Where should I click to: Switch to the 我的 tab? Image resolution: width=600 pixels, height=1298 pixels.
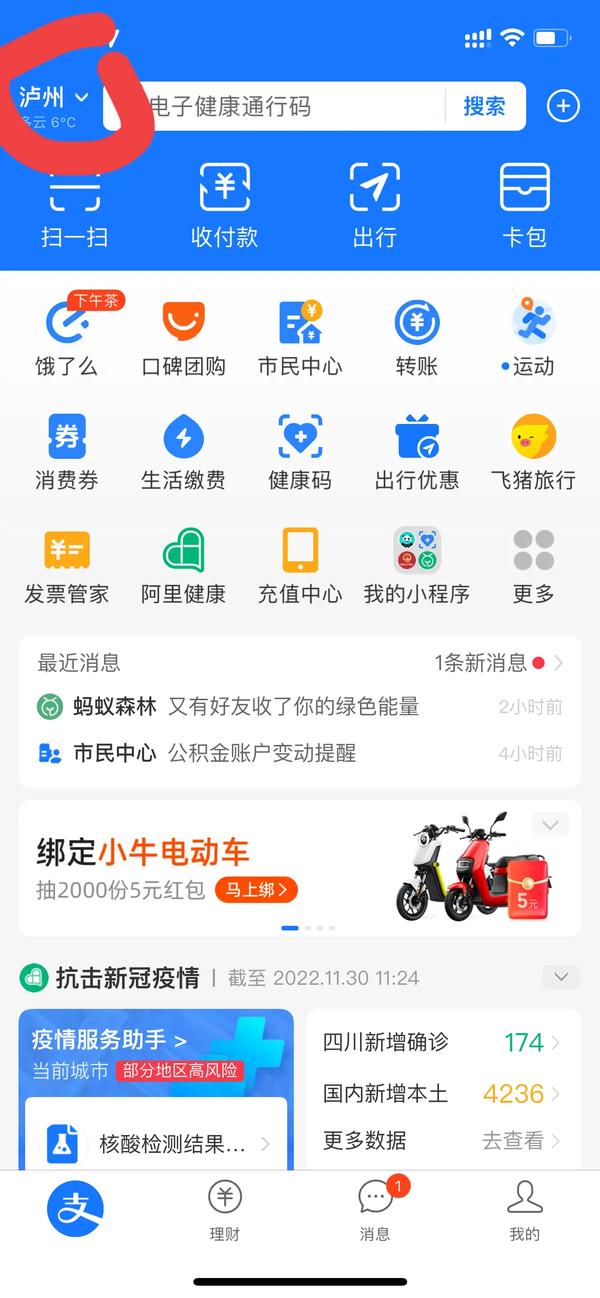pyautogui.click(x=524, y=1208)
